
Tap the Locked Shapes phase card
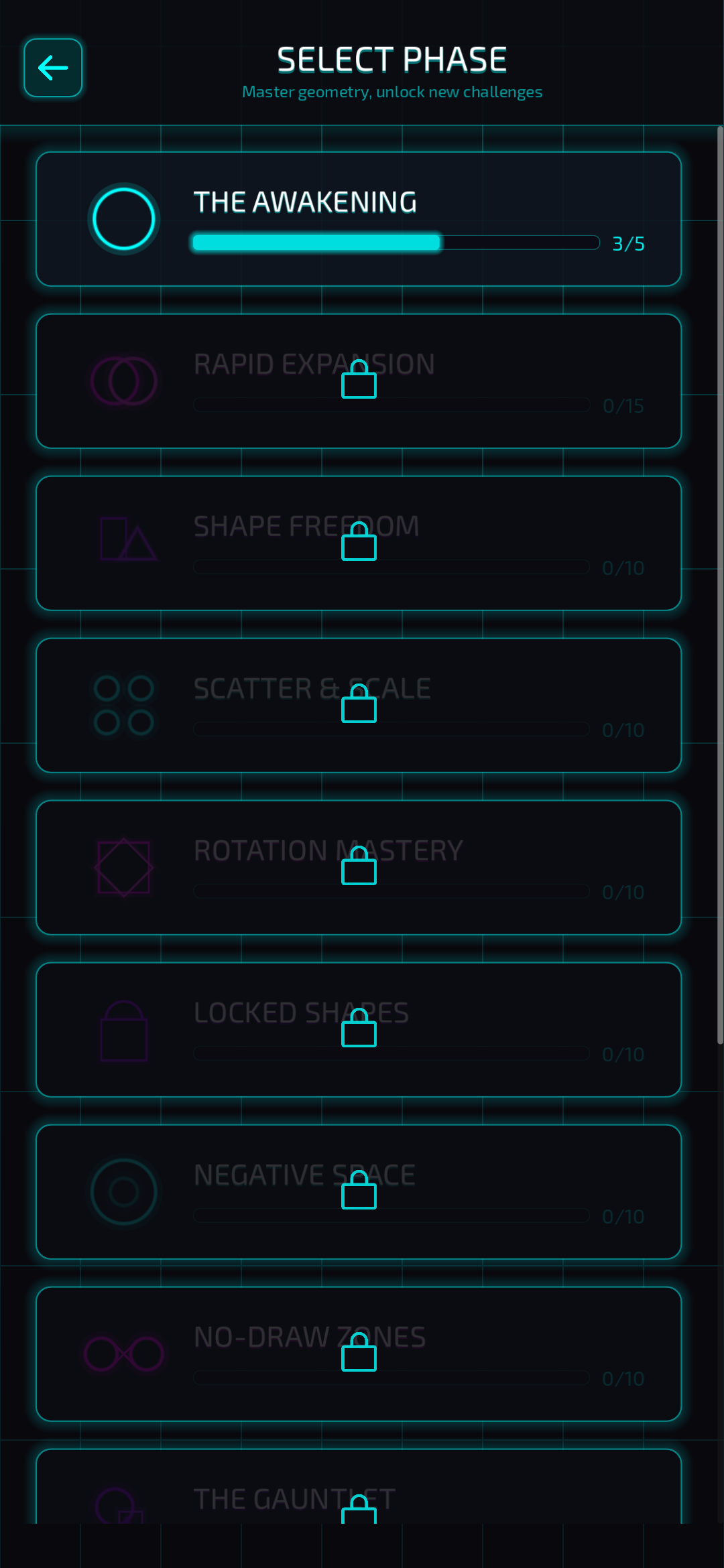(359, 1030)
